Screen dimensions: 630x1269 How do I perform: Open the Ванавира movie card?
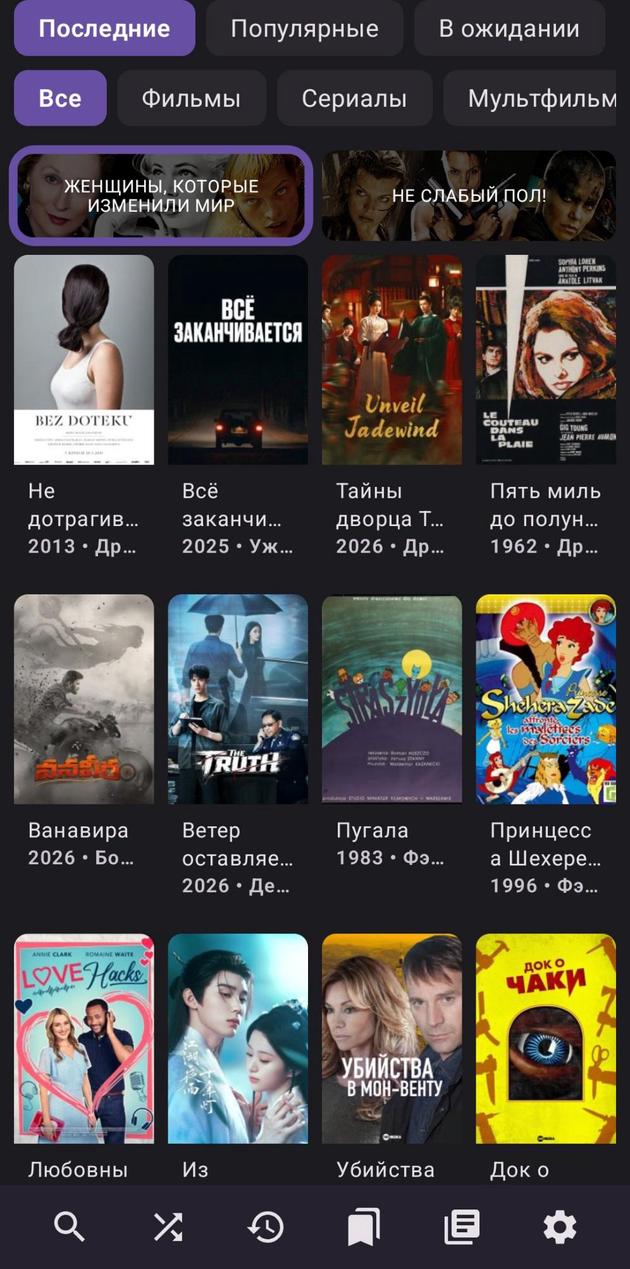pyautogui.click(x=84, y=700)
